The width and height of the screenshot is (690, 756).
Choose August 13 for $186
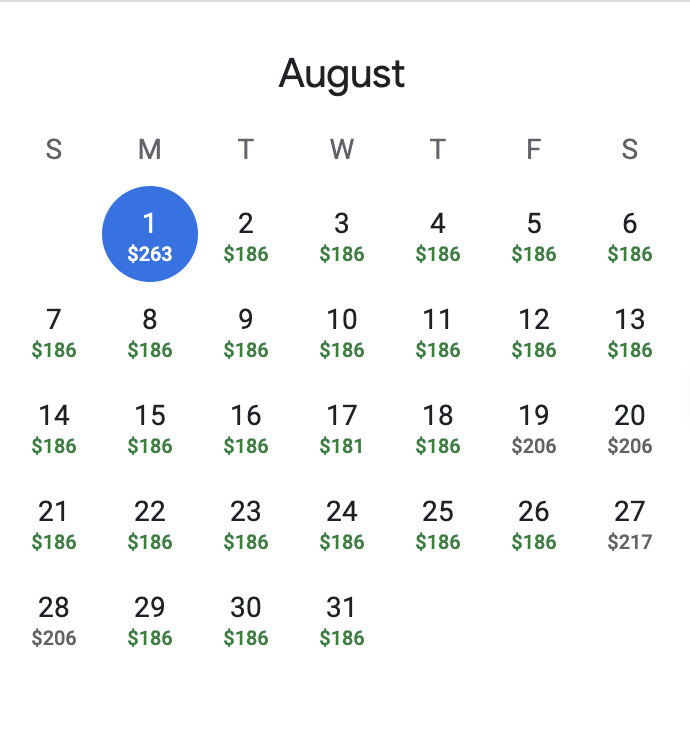(x=630, y=331)
